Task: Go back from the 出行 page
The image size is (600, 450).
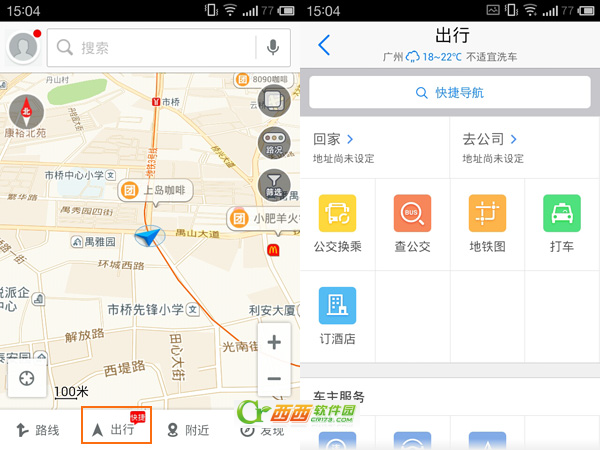Action: (x=323, y=45)
